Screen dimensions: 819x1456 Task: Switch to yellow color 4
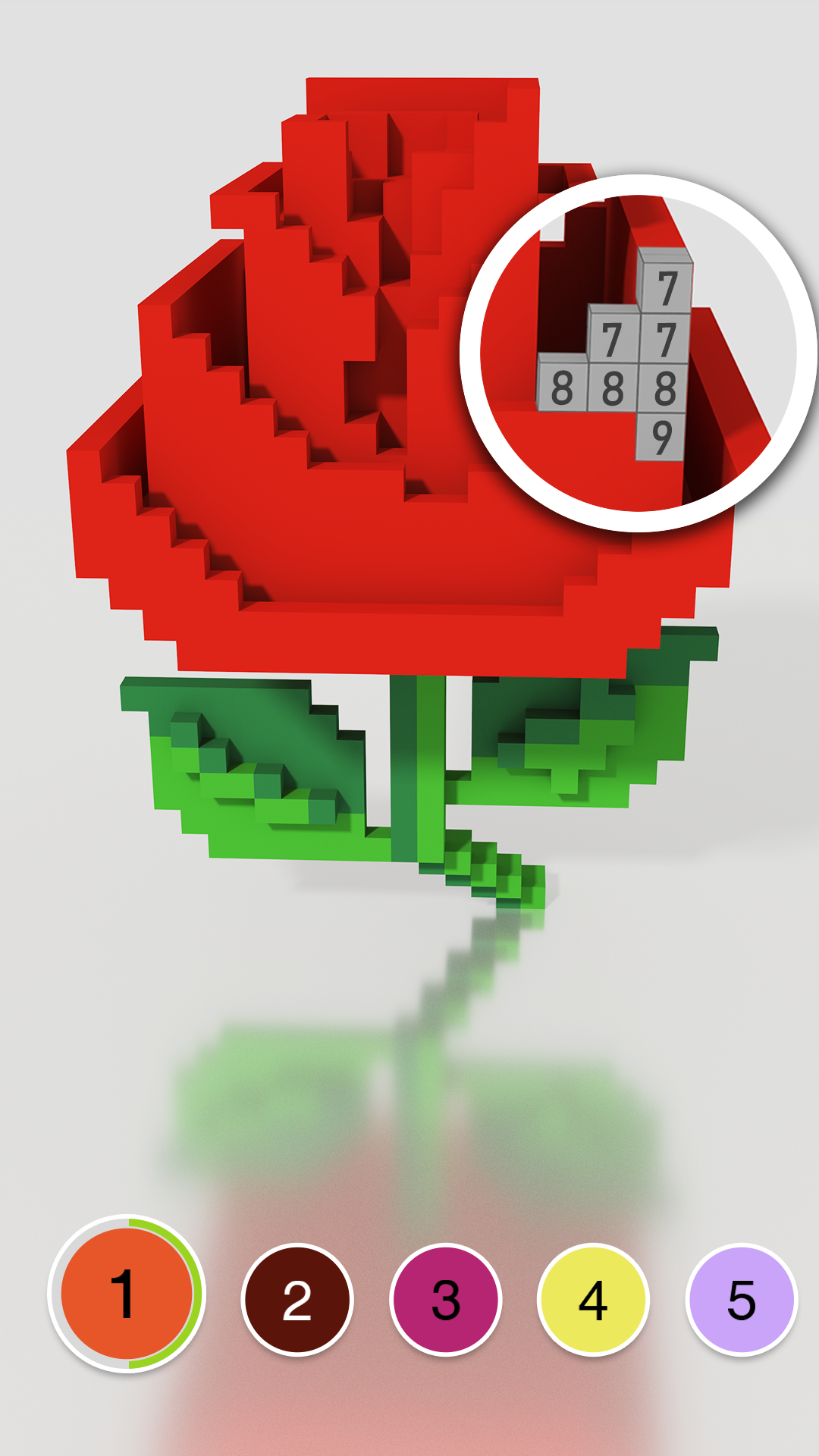(x=593, y=1299)
